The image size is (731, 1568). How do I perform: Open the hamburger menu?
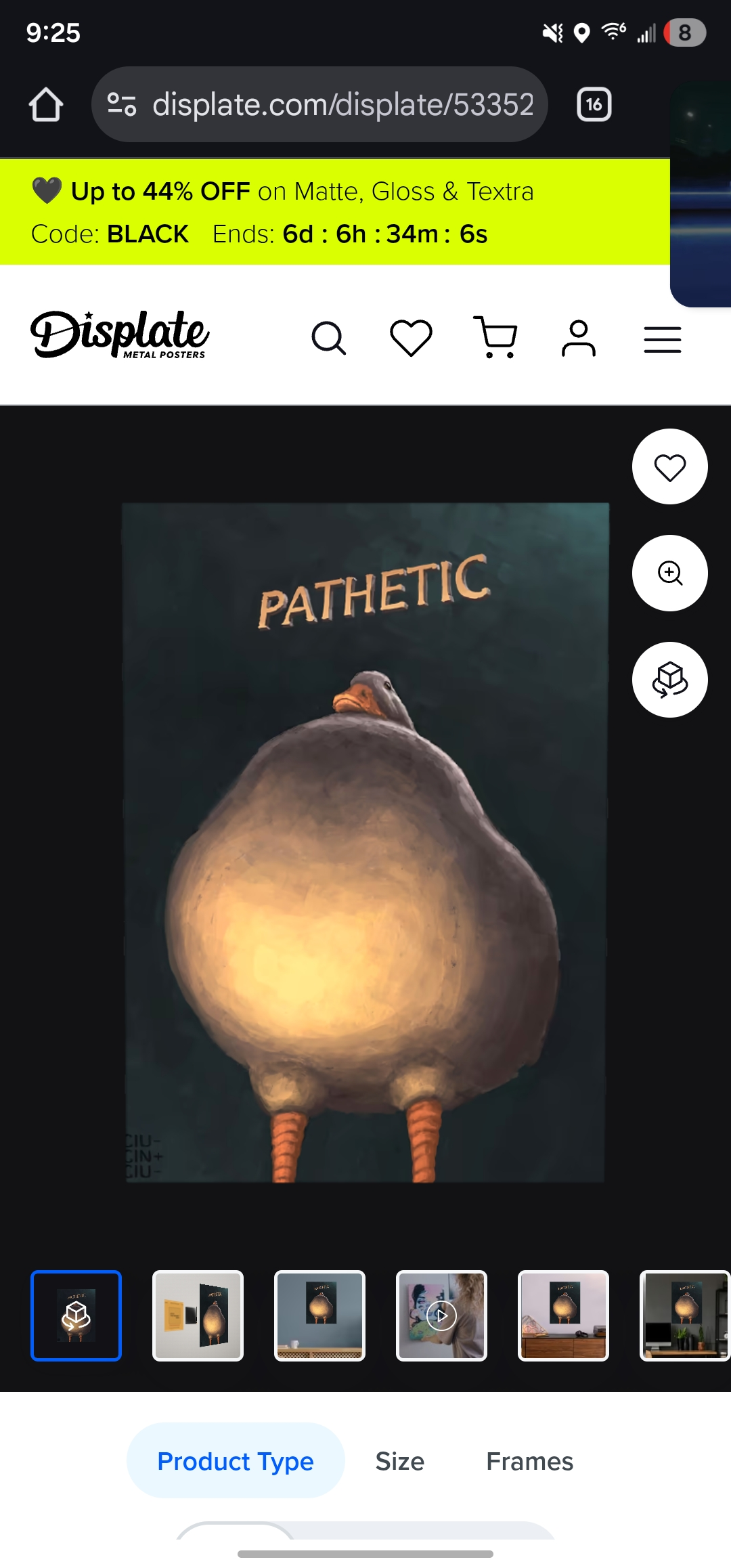point(663,339)
